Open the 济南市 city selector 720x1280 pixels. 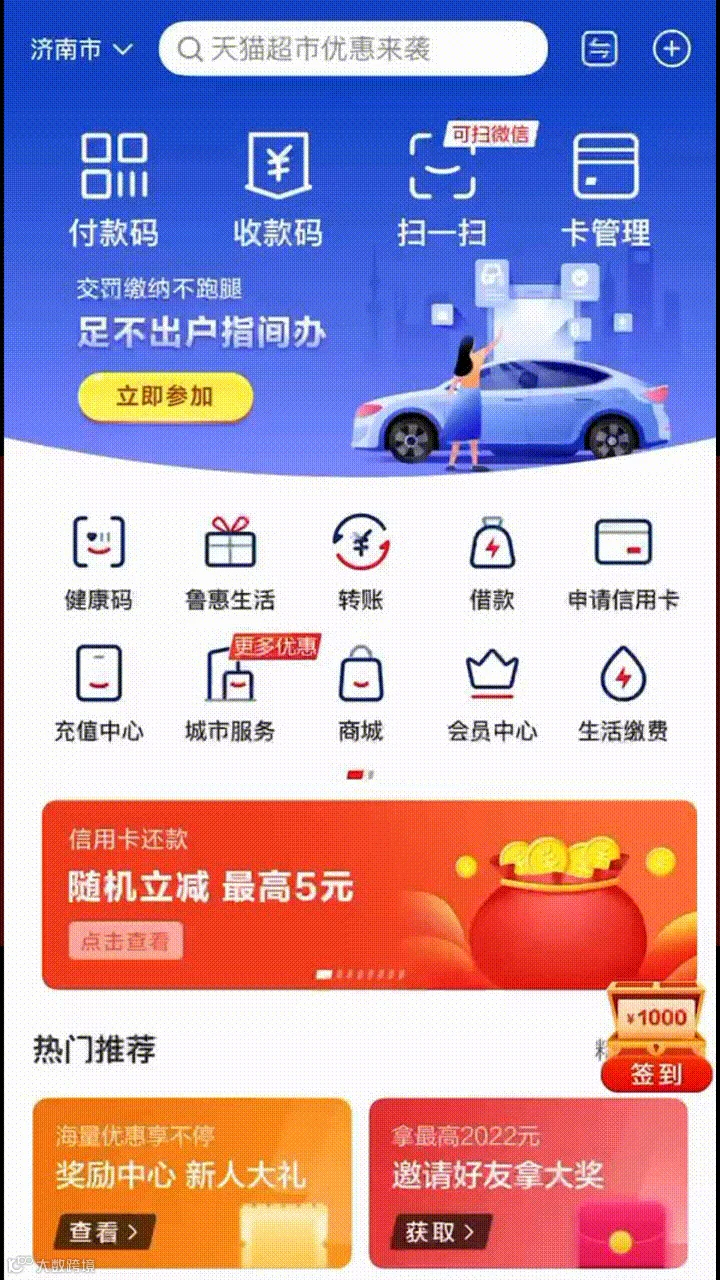[81, 49]
